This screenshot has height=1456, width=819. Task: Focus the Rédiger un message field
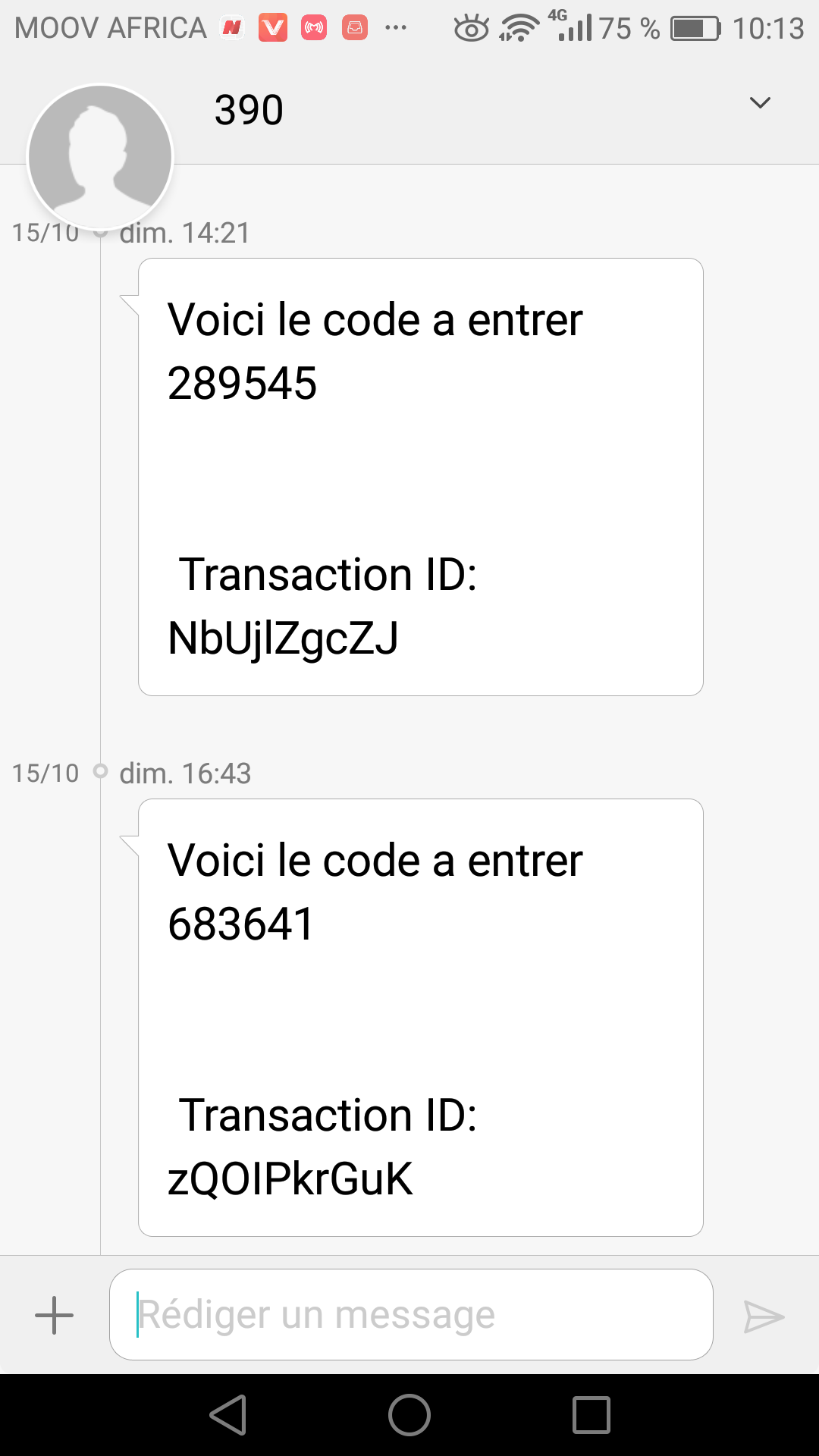(x=411, y=1315)
